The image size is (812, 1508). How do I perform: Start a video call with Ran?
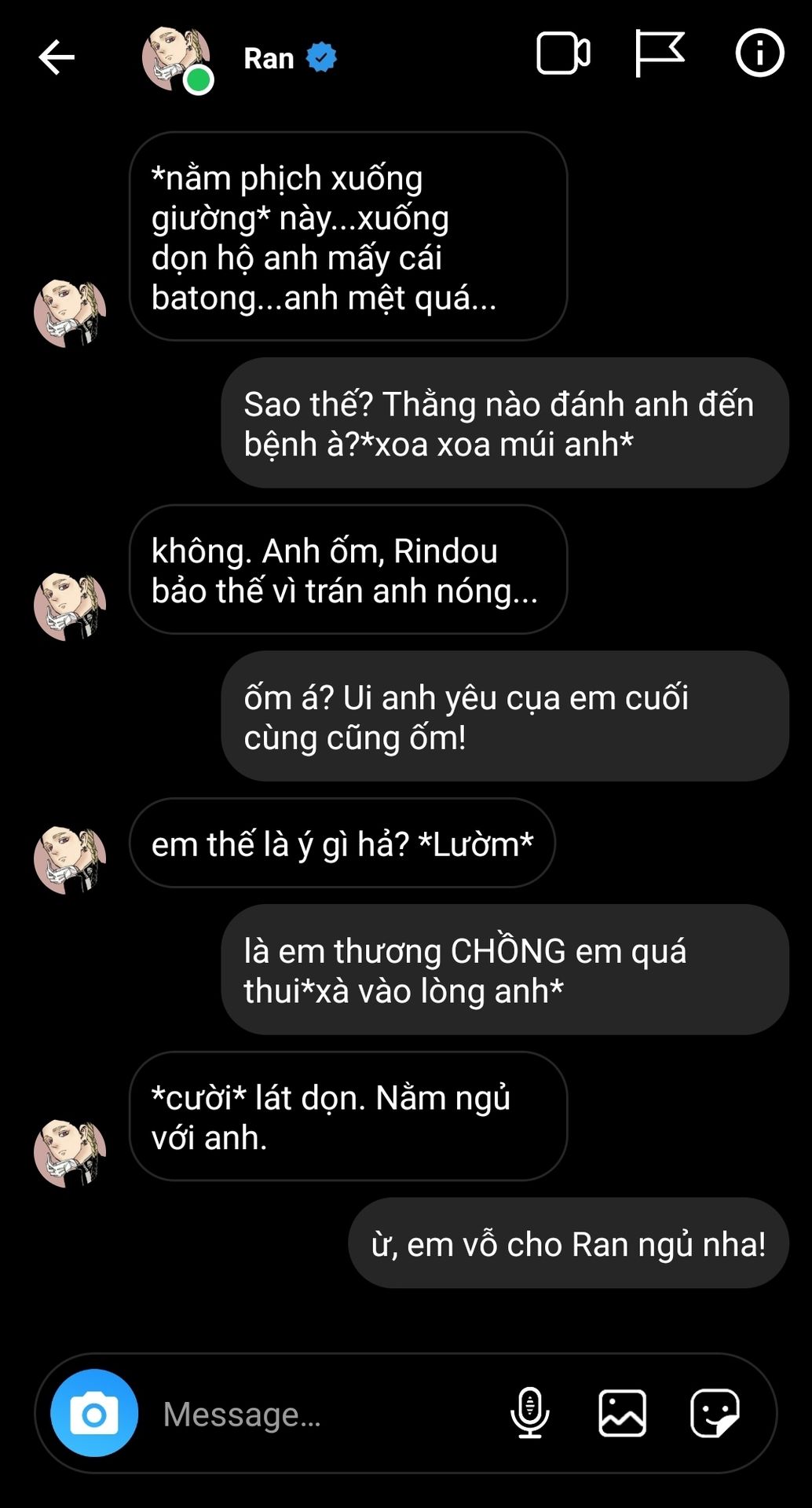click(562, 54)
